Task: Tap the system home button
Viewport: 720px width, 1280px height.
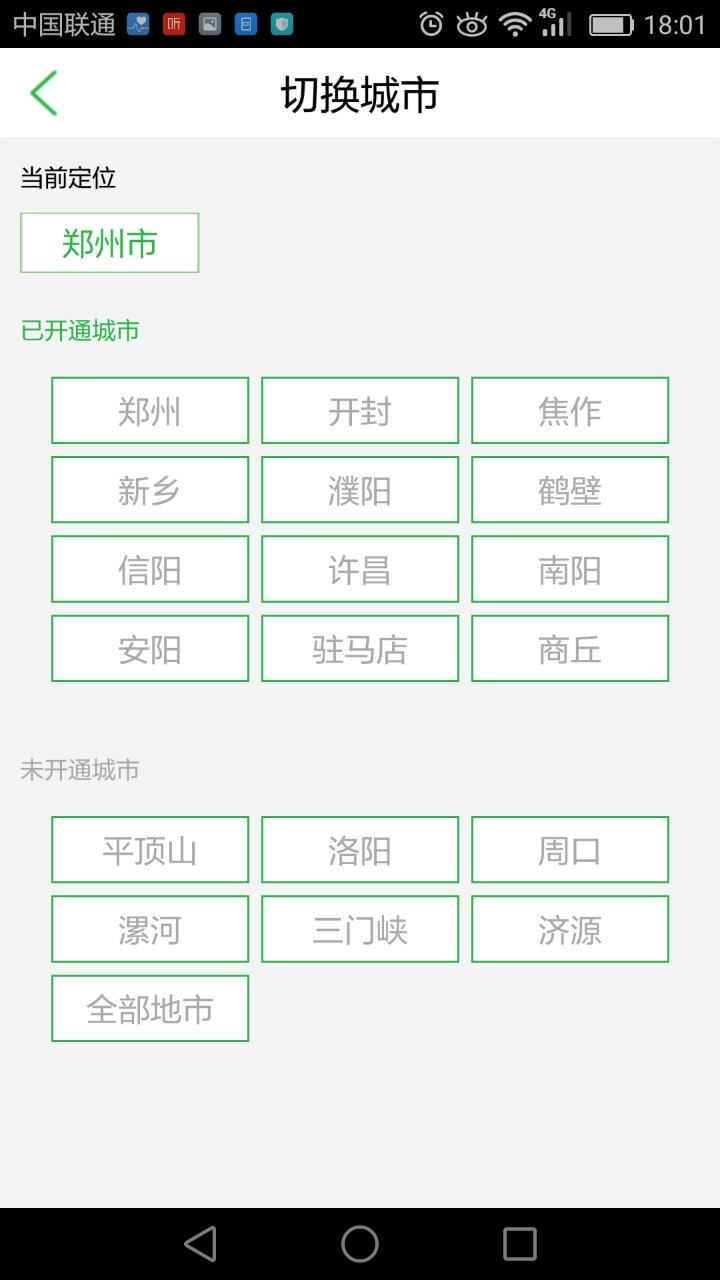Action: pyautogui.click(x=360, y=1244)
